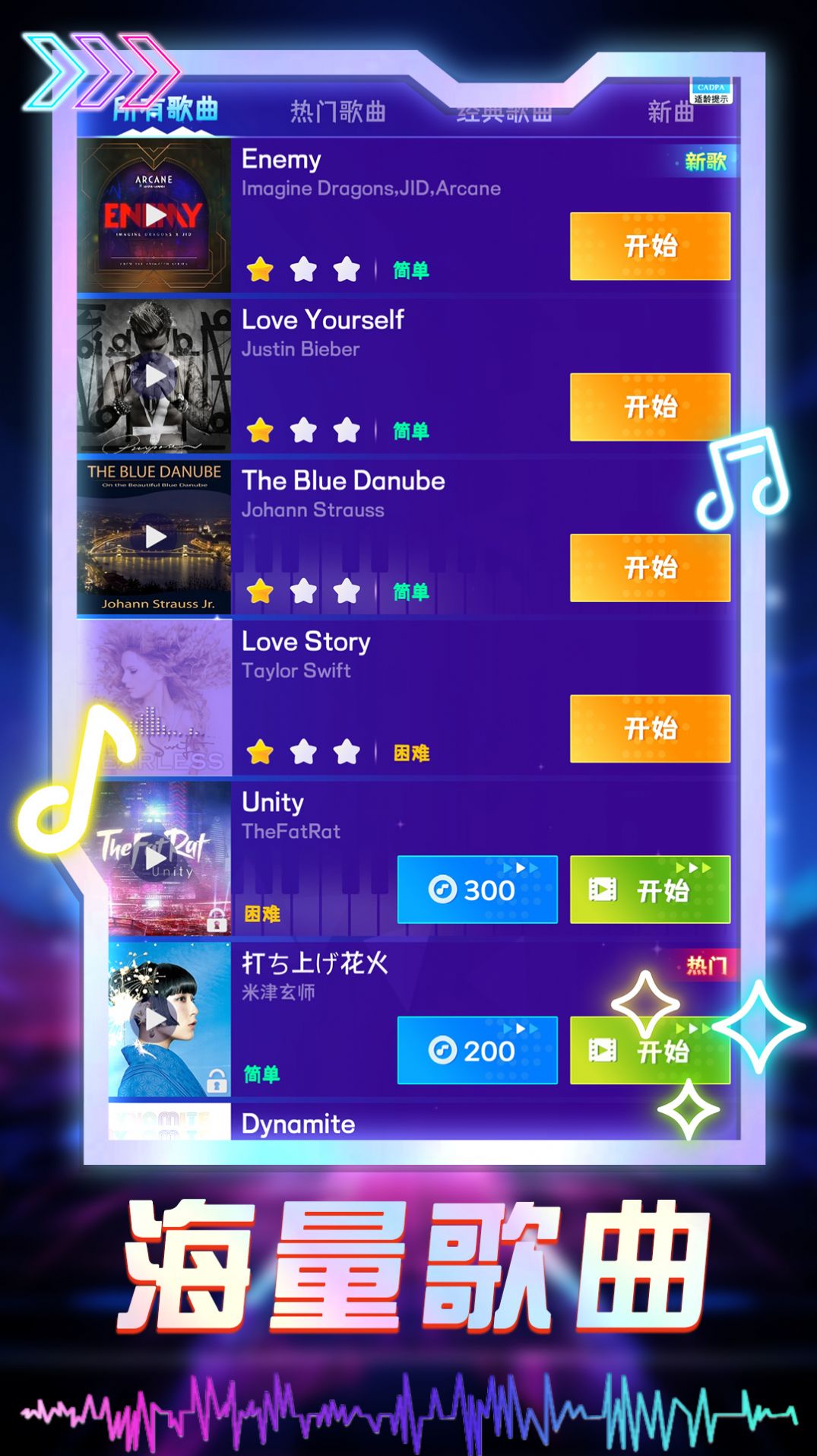The height and width of the screenshot is (1456, 817).
Task: Tap the coin icon beside 300 for Unity
Action: [x=442, y=890]
